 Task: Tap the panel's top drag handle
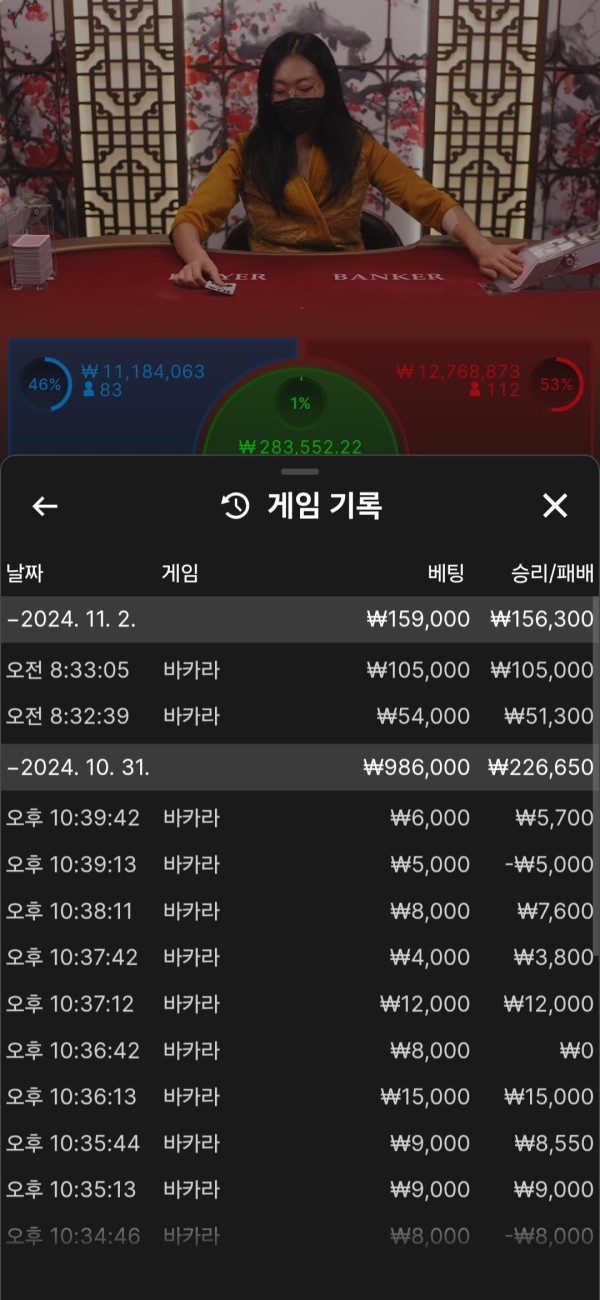pos(300,471)
